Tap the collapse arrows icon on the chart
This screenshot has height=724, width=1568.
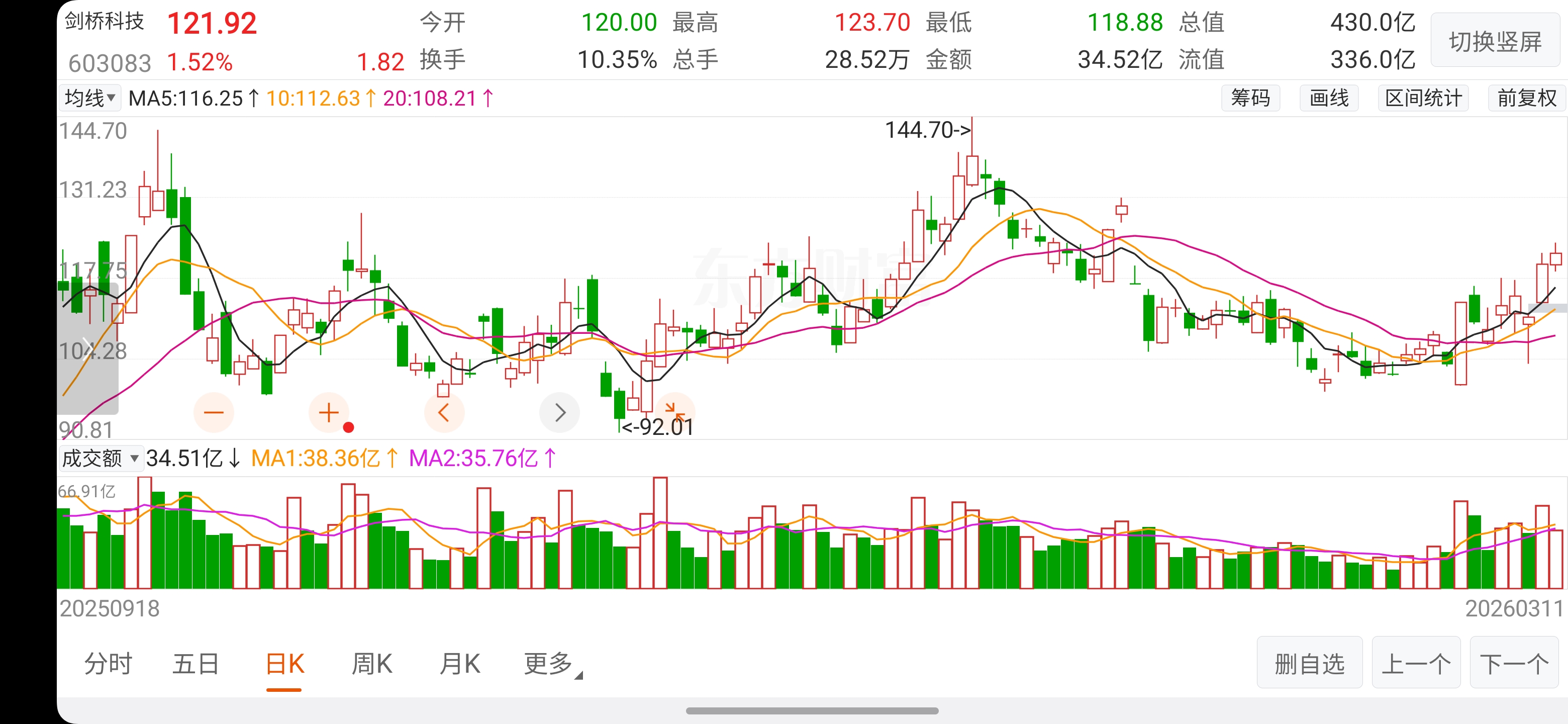(x=674, y=411)
